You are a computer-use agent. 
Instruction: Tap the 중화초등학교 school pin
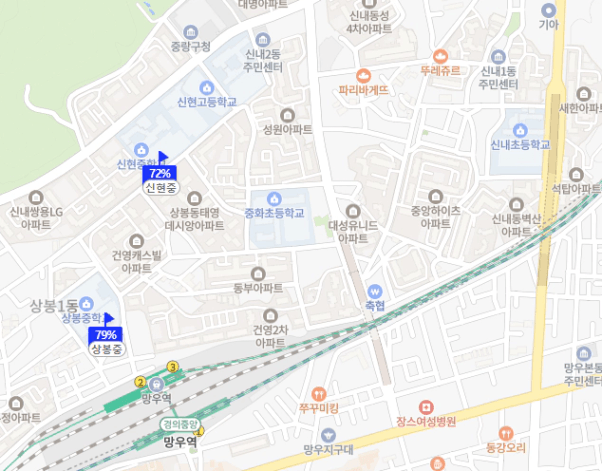tap(274, 197)
